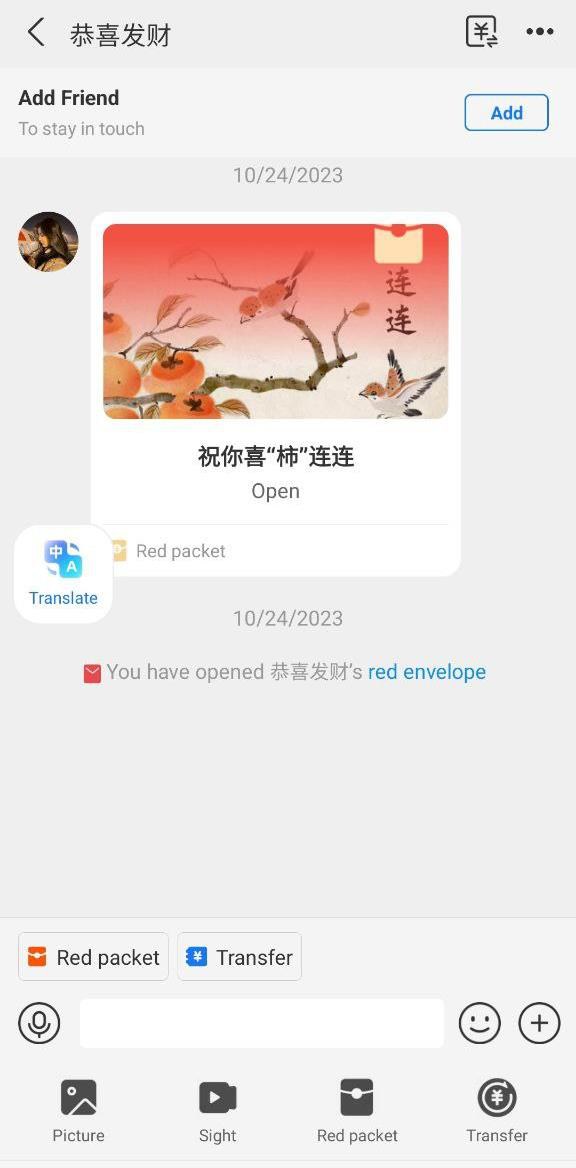Screen dimensions: 576x1168
Task: Open the 祝你喜“柿”连连 red packet card
Action: tap(276, 393)
